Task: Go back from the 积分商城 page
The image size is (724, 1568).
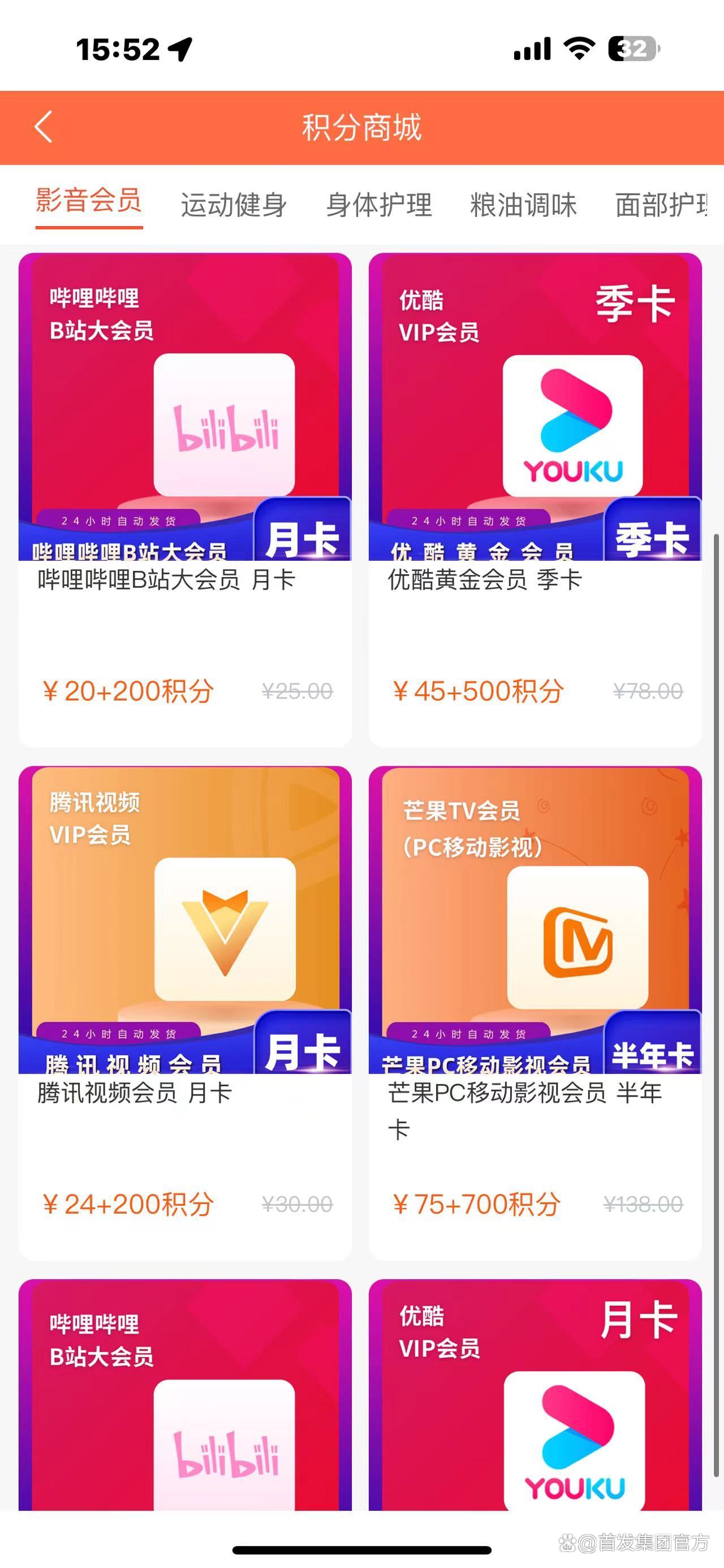Action: pos(43,127)
